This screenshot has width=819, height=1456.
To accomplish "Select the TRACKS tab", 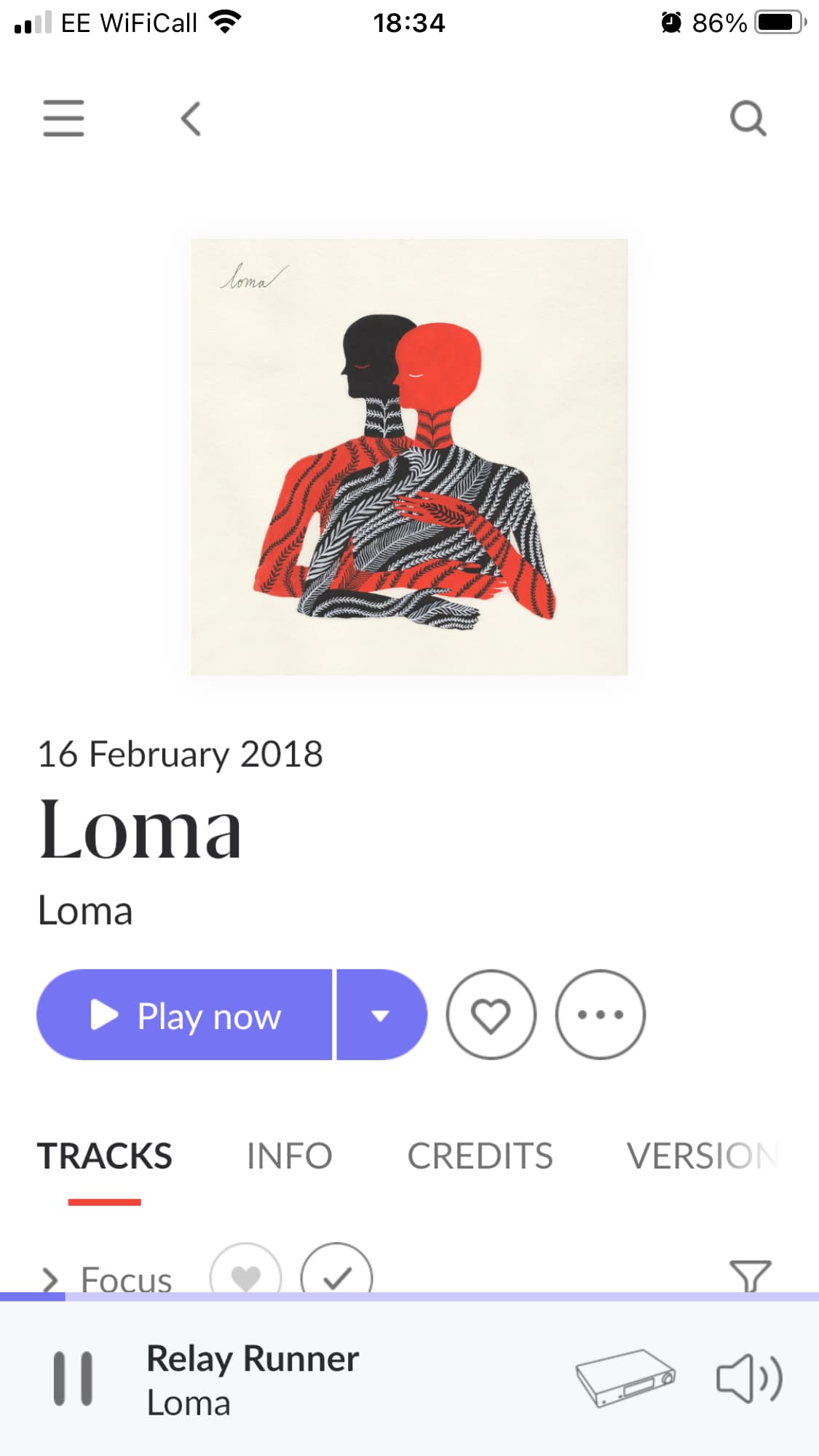I will pos(105,1156).
